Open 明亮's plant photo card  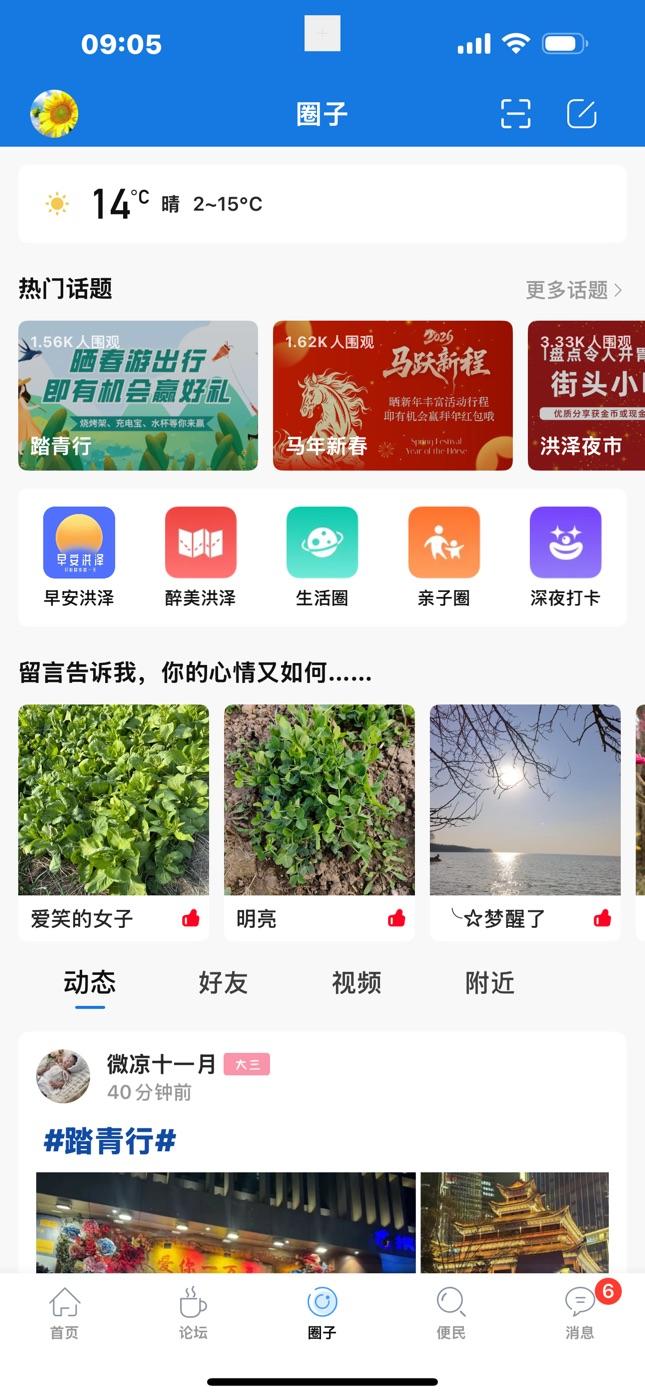click(x=319, y=800)
